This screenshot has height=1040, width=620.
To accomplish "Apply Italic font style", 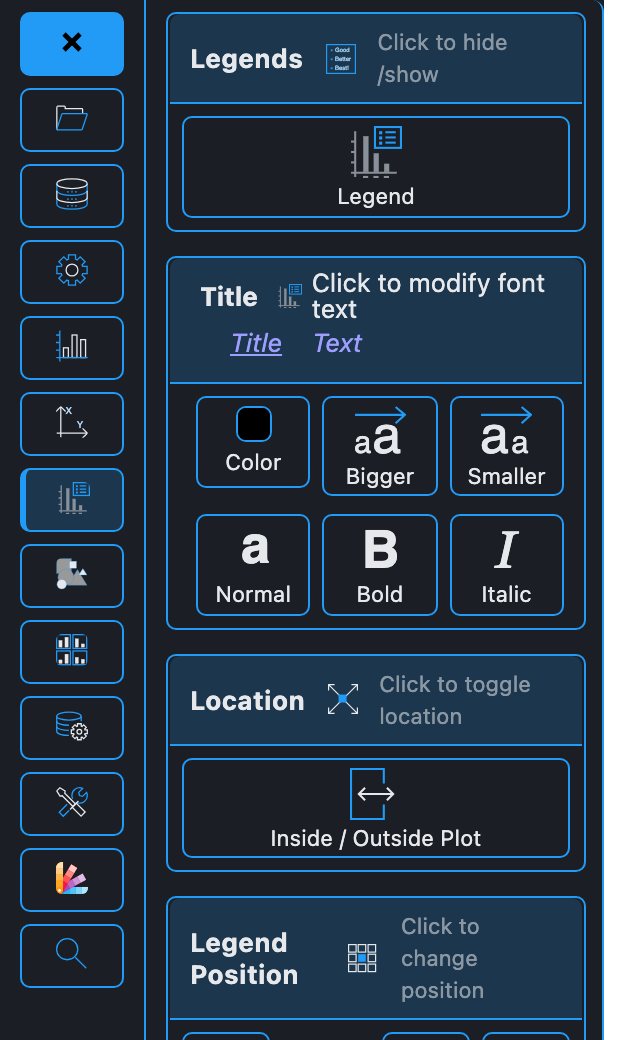I will point(507,565).
